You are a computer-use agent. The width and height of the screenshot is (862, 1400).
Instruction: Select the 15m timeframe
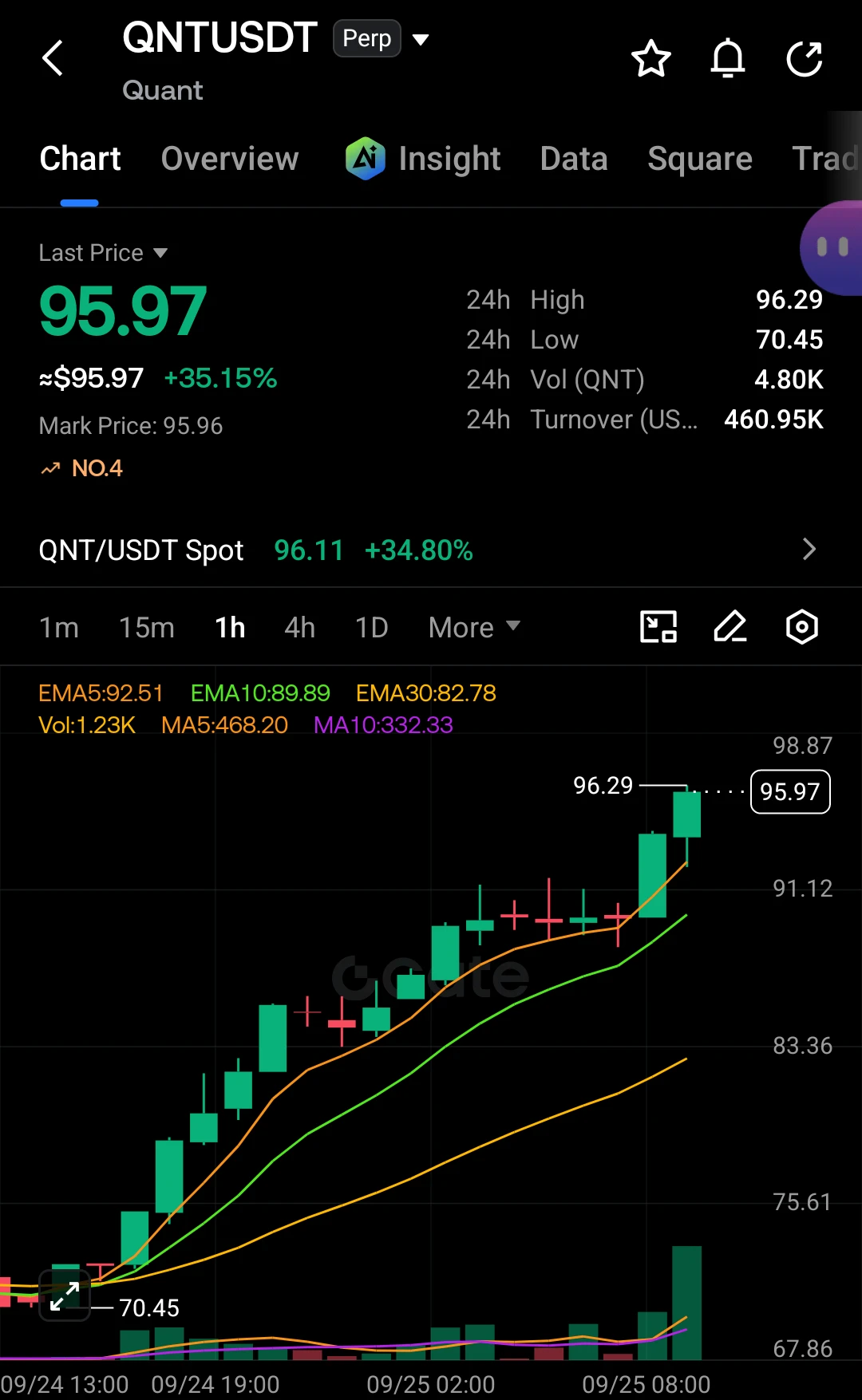pyautogui.click(x=147, y=628)
